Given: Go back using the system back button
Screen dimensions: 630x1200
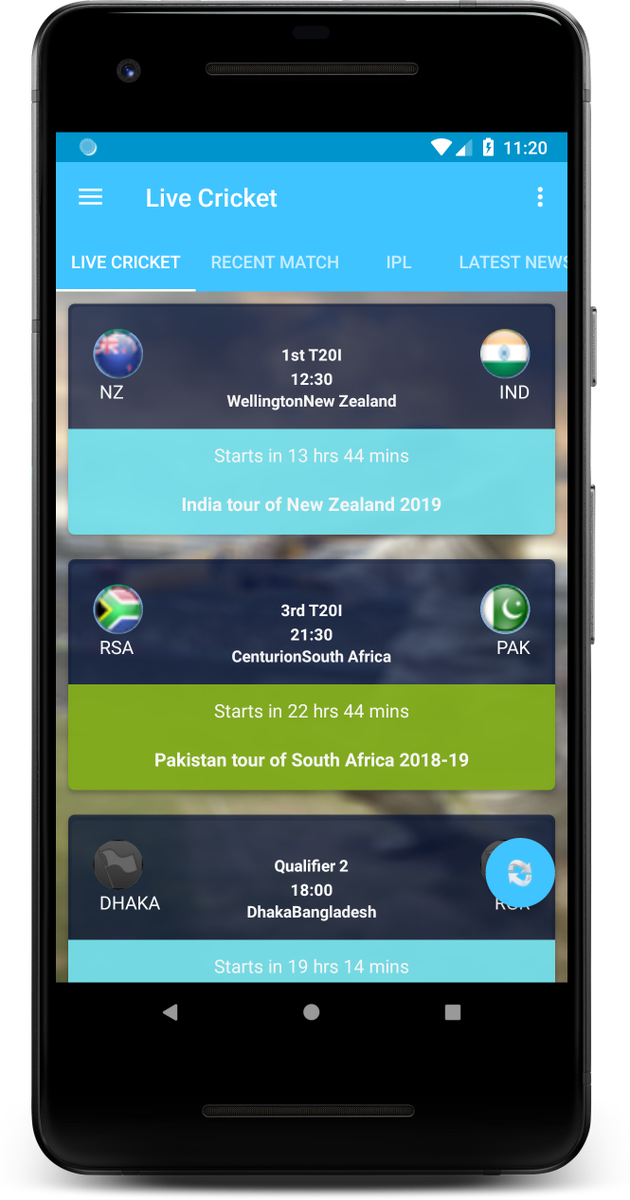Looking at the screenshot, I should 170,1012.
